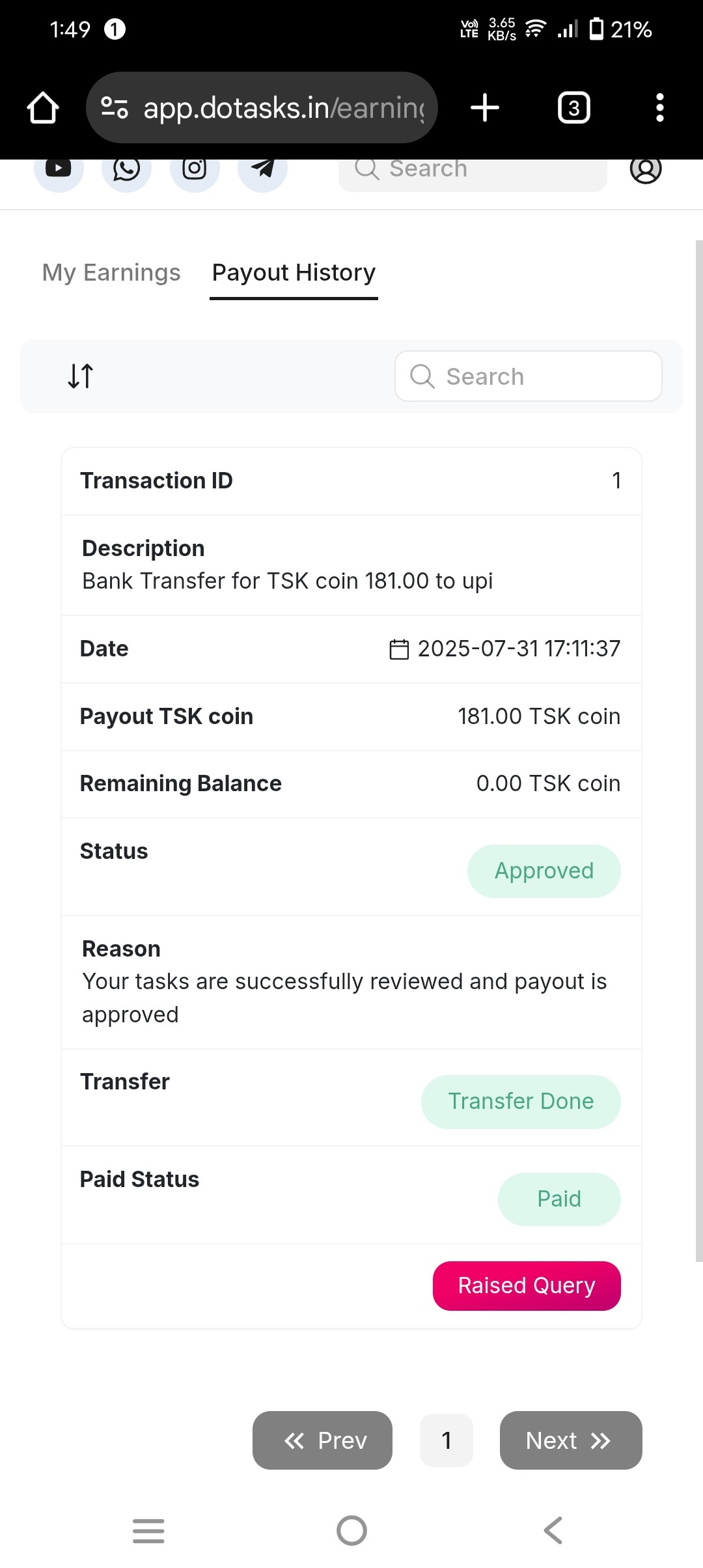Image resolution: width=703 pixels, height=1568 pixels.
Task: Tap the Raised Query button
Action: [x=527, y=1285]
